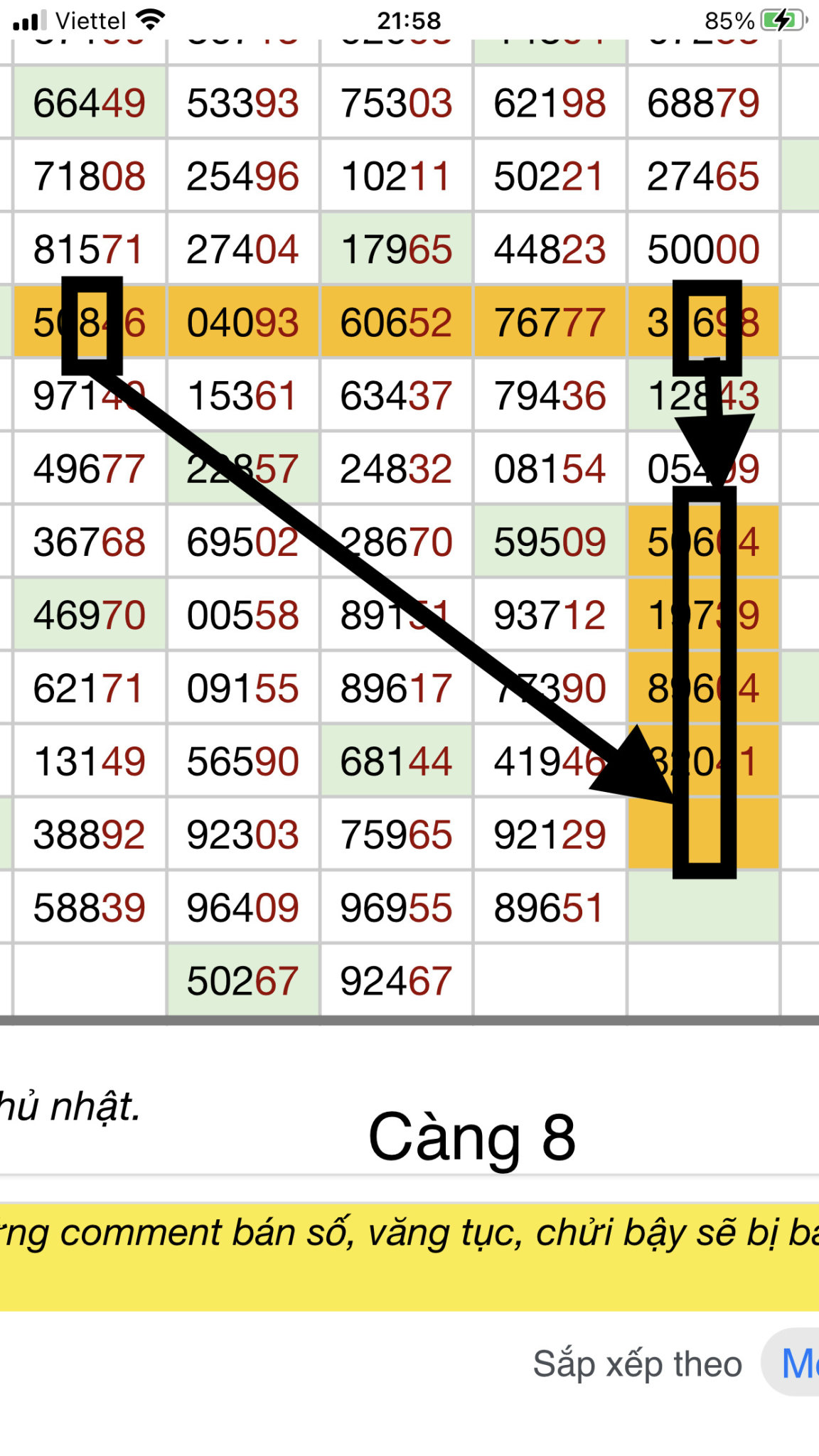This screenshot has width=819, height=1456.
Task: Open the 'Sắp xếp theo' sort dropdown
Action: [x=793, y=1363]
